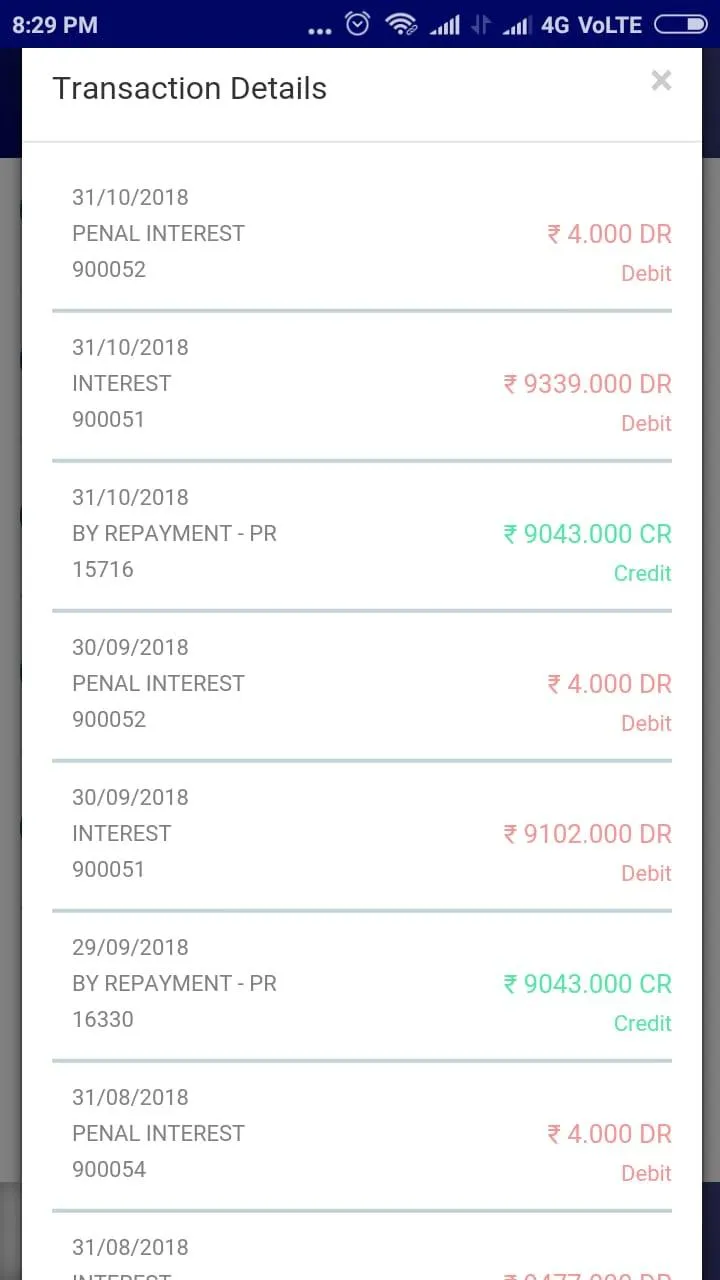The image size is (720, 1280).
Task: Tap the WiFi signal icon
Action: point(403,23)
